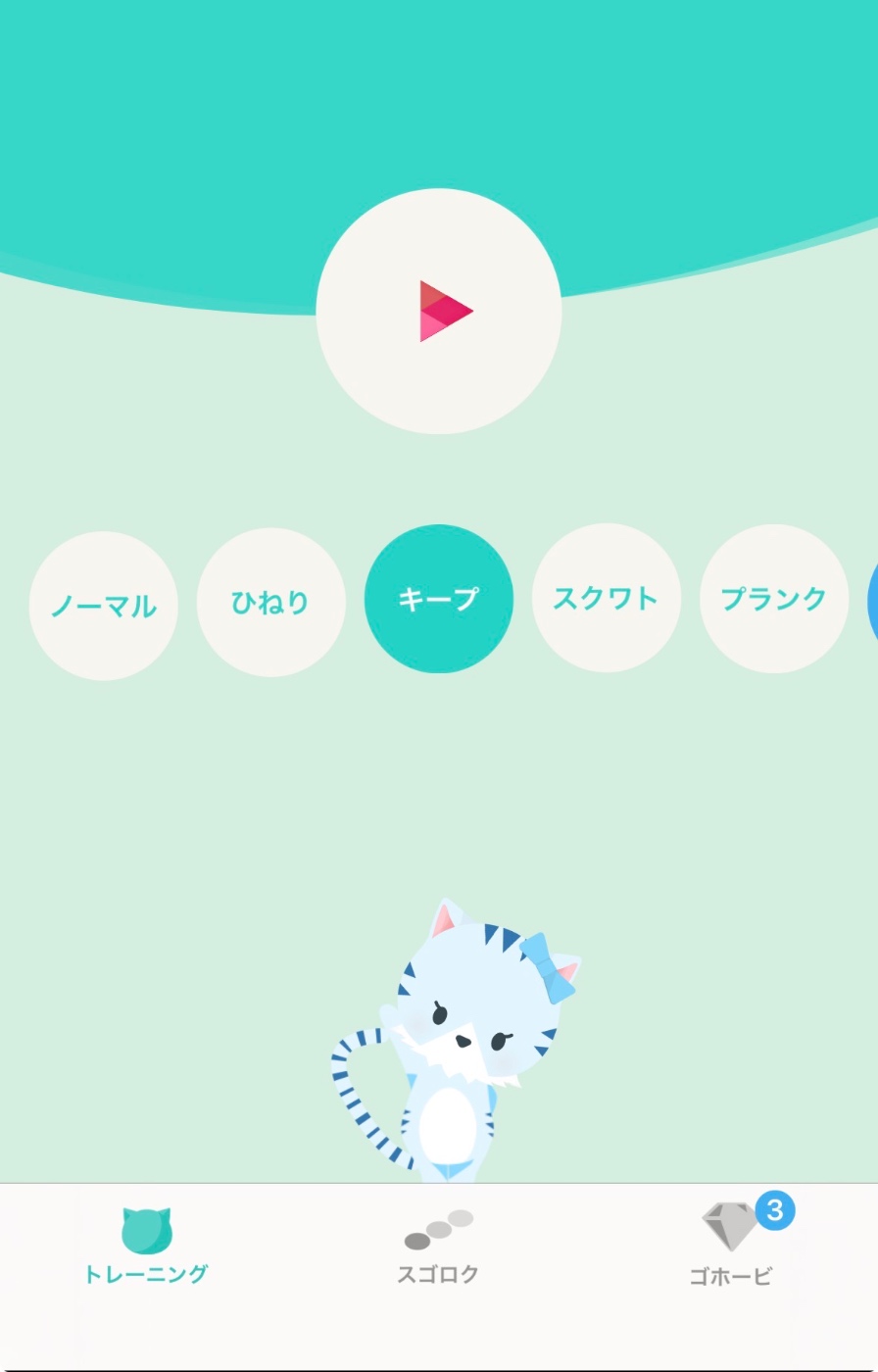Pick the プランク exercise mode

point(774,598)
